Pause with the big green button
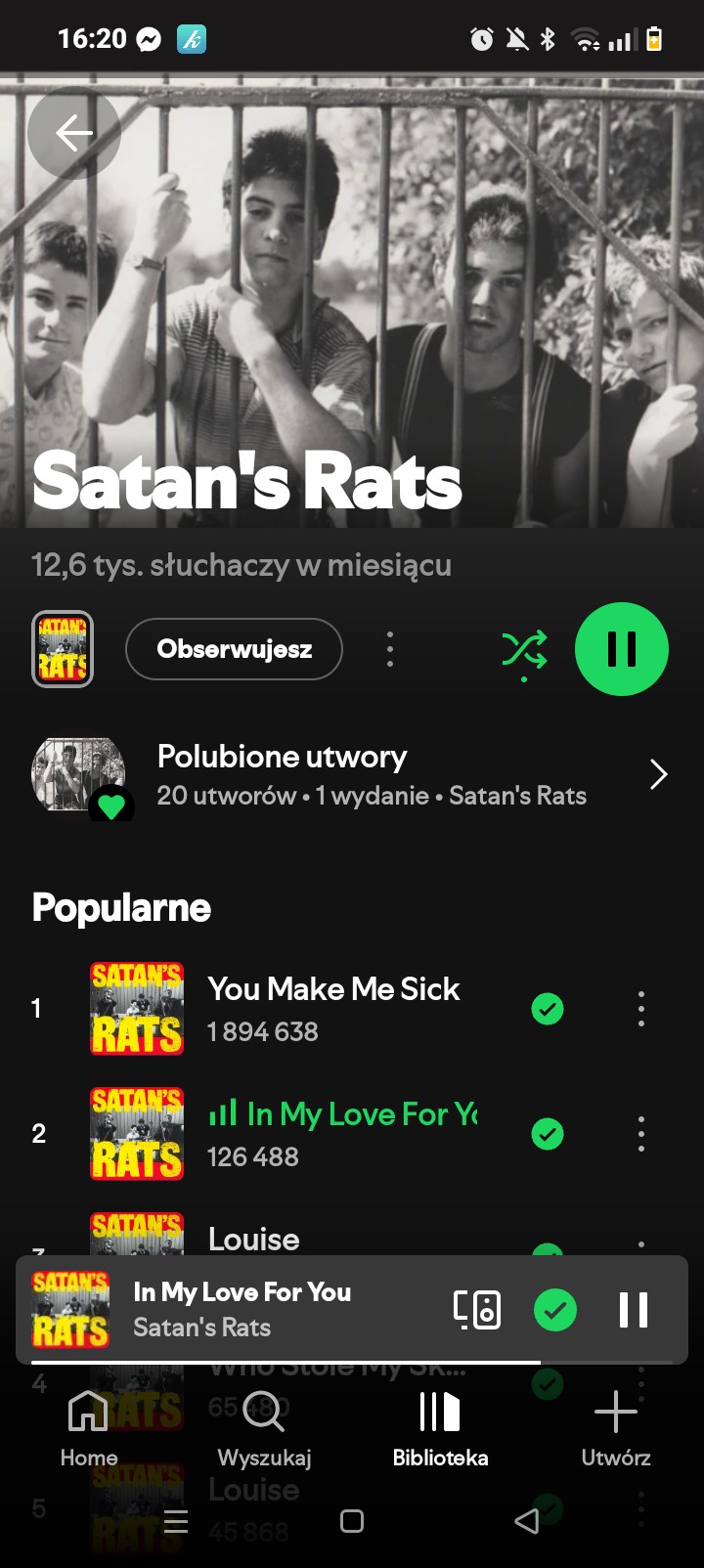This screenshot has height=1568, width=704. click(621, 649)
